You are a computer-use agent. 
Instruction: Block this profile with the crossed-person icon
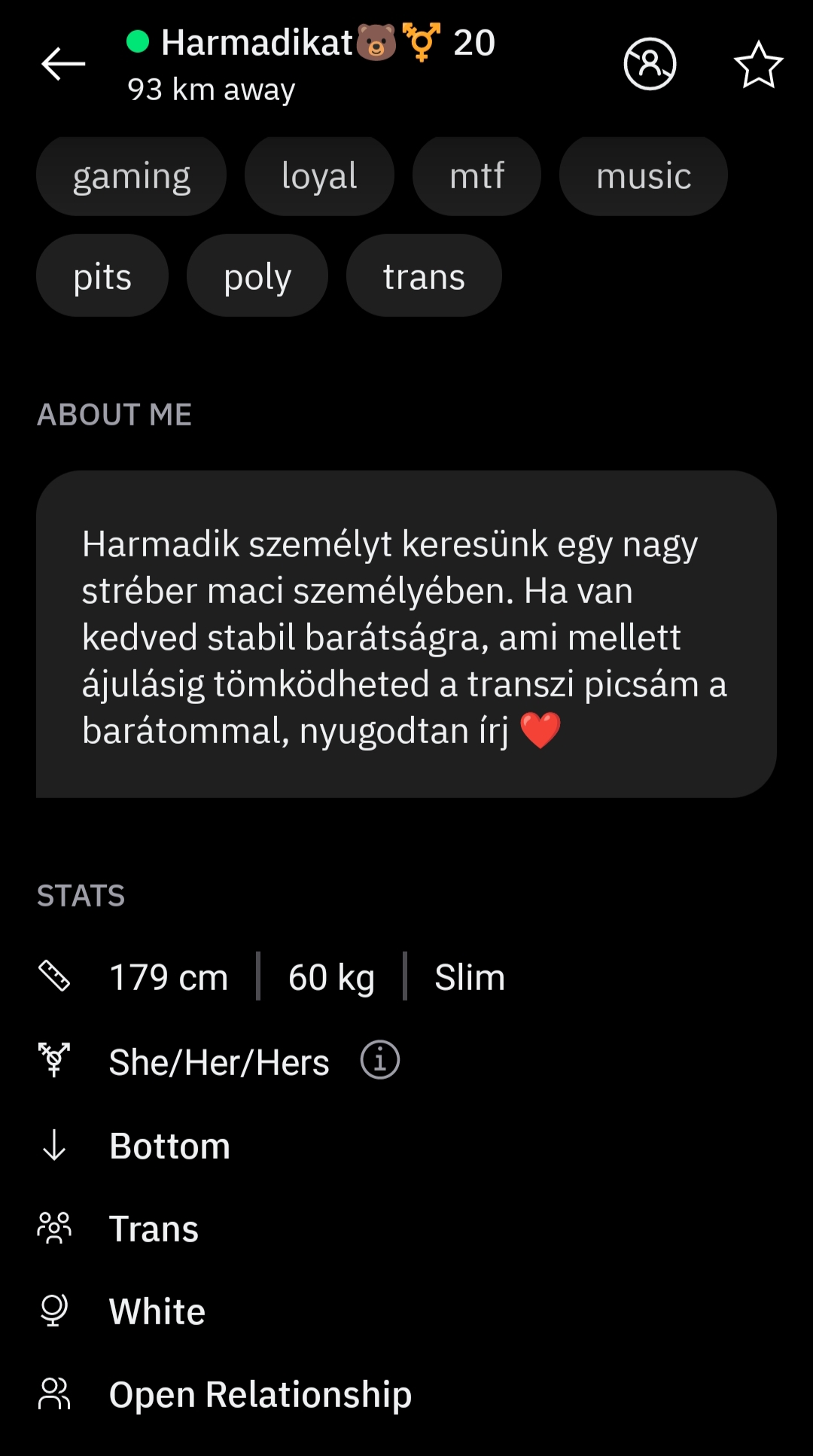click(650, 64)
